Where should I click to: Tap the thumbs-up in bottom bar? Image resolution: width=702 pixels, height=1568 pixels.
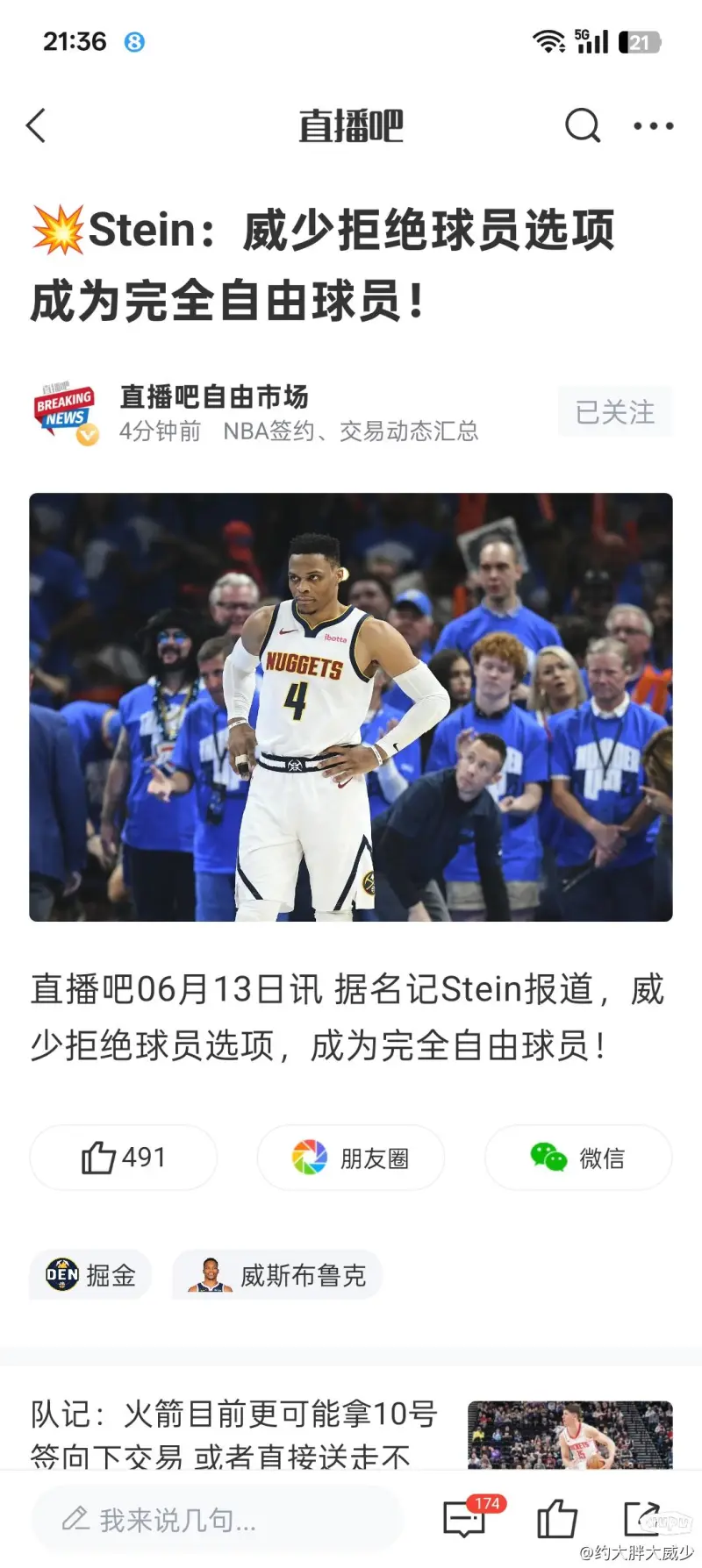point(557,1519)
